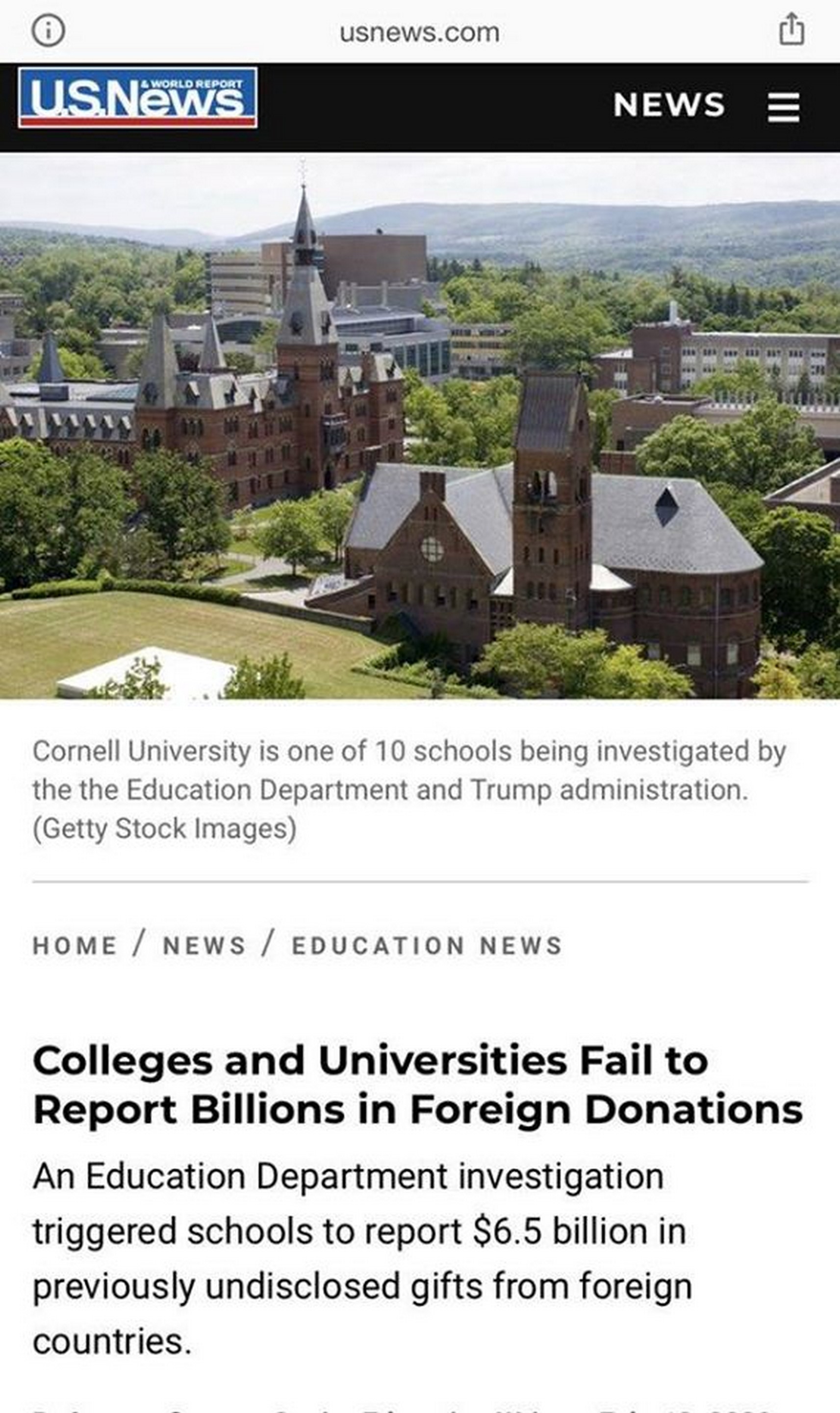Open the page info icon
Image resolution: width=840 pixels, height=1413 pixels.
[x=48, y=30]
